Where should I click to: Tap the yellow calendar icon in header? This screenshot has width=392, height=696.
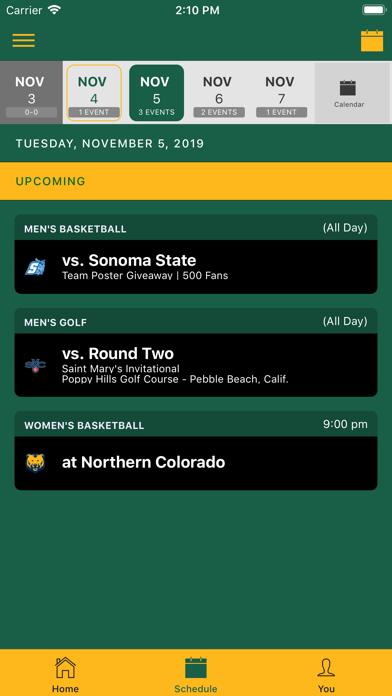tap(372, 41)
